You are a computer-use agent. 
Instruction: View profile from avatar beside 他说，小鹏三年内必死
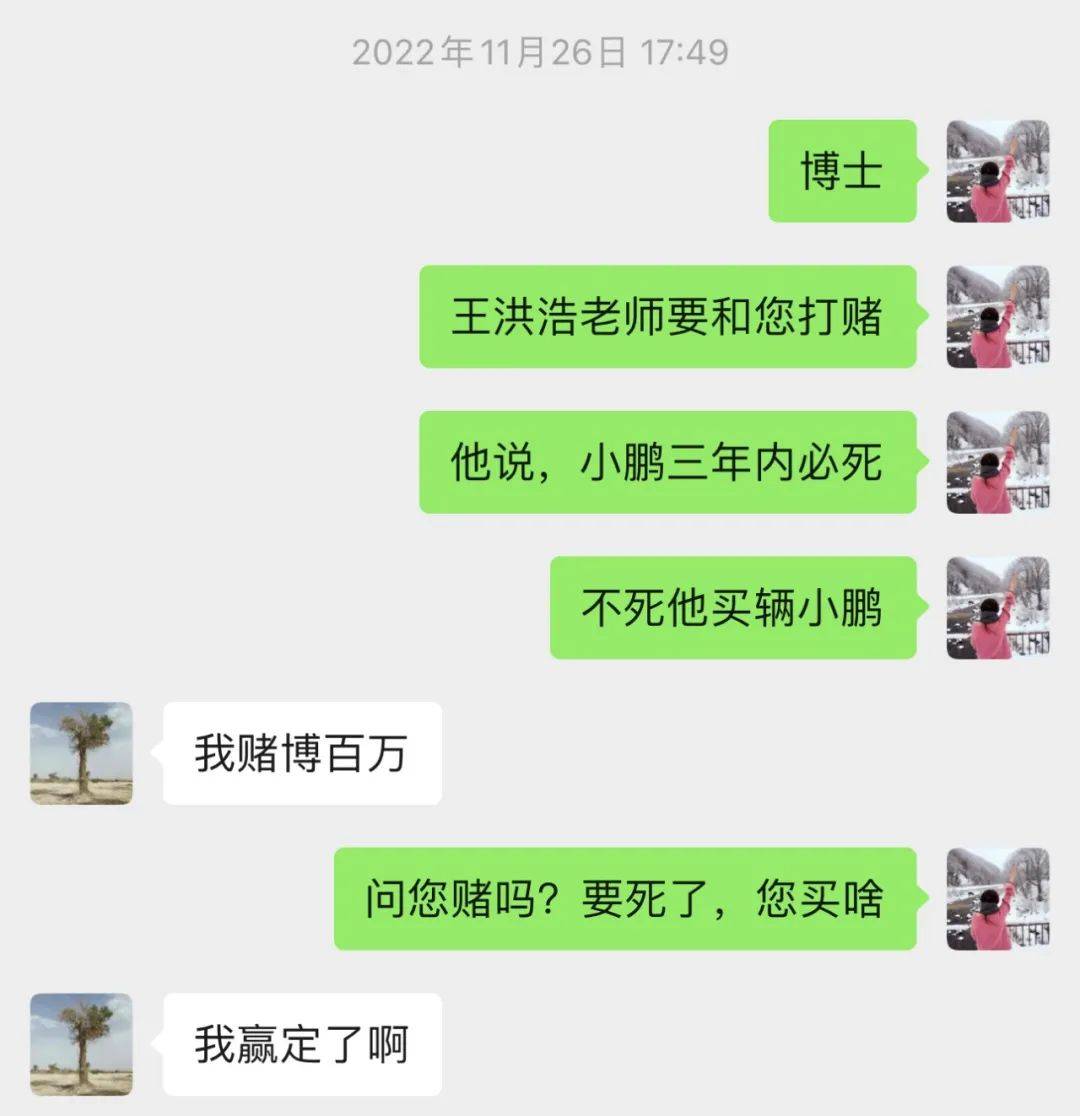[x=997, y=462]
